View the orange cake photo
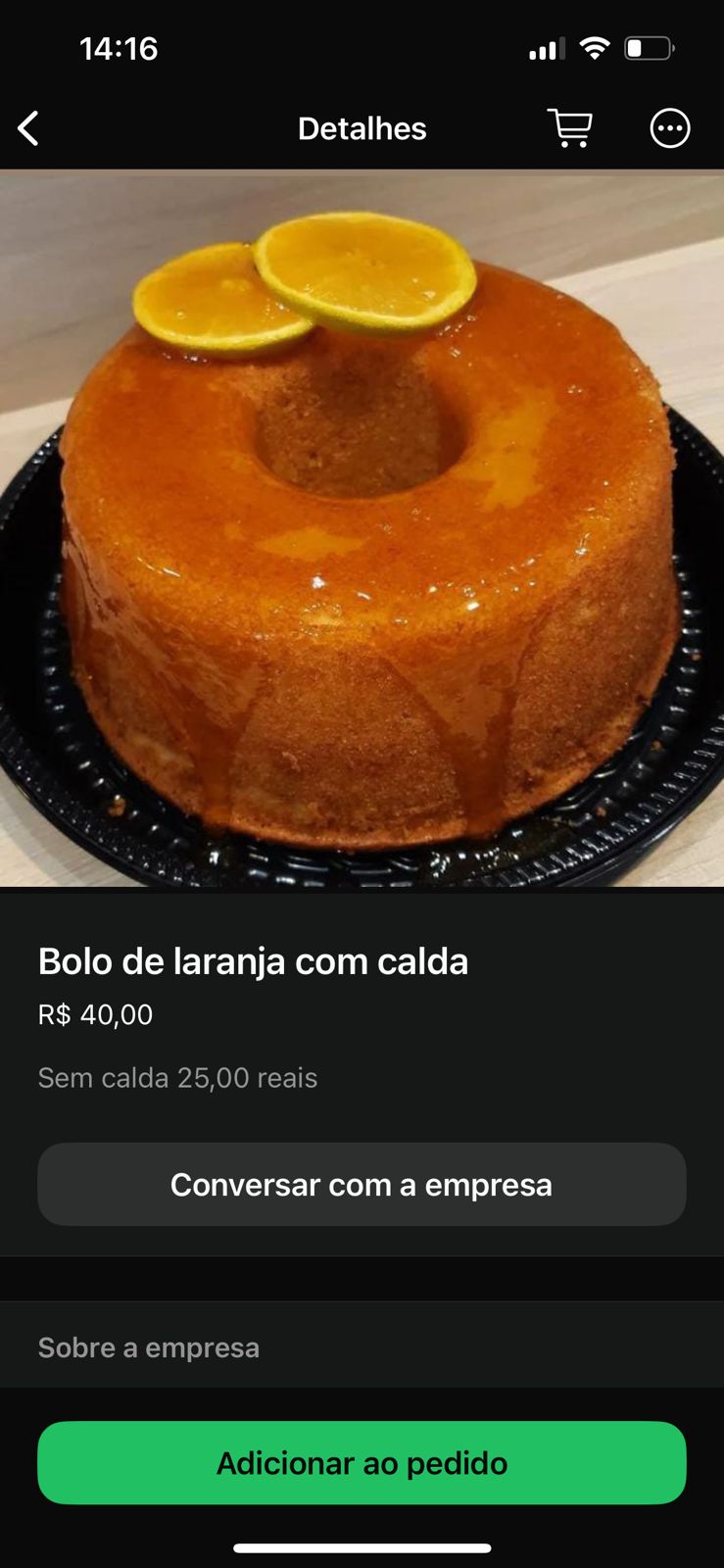 tap(362, 529)
